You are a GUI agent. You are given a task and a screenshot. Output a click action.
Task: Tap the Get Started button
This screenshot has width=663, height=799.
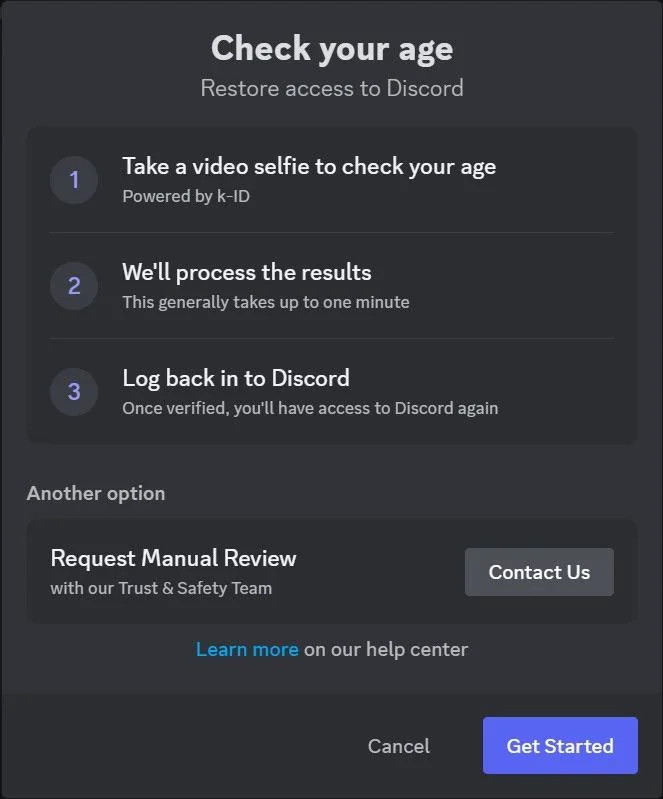tap(560, 746)
